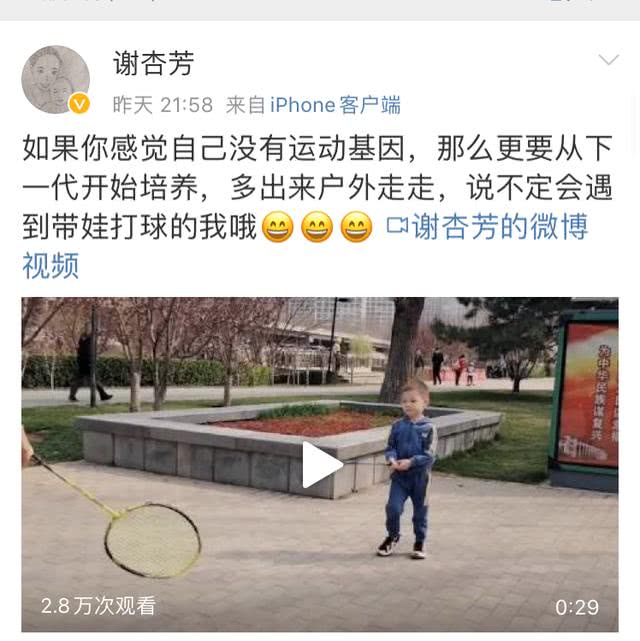Open the username 谢杏芳
The width and height of the screenshot is (640, 641).
(x=153, y=64)
